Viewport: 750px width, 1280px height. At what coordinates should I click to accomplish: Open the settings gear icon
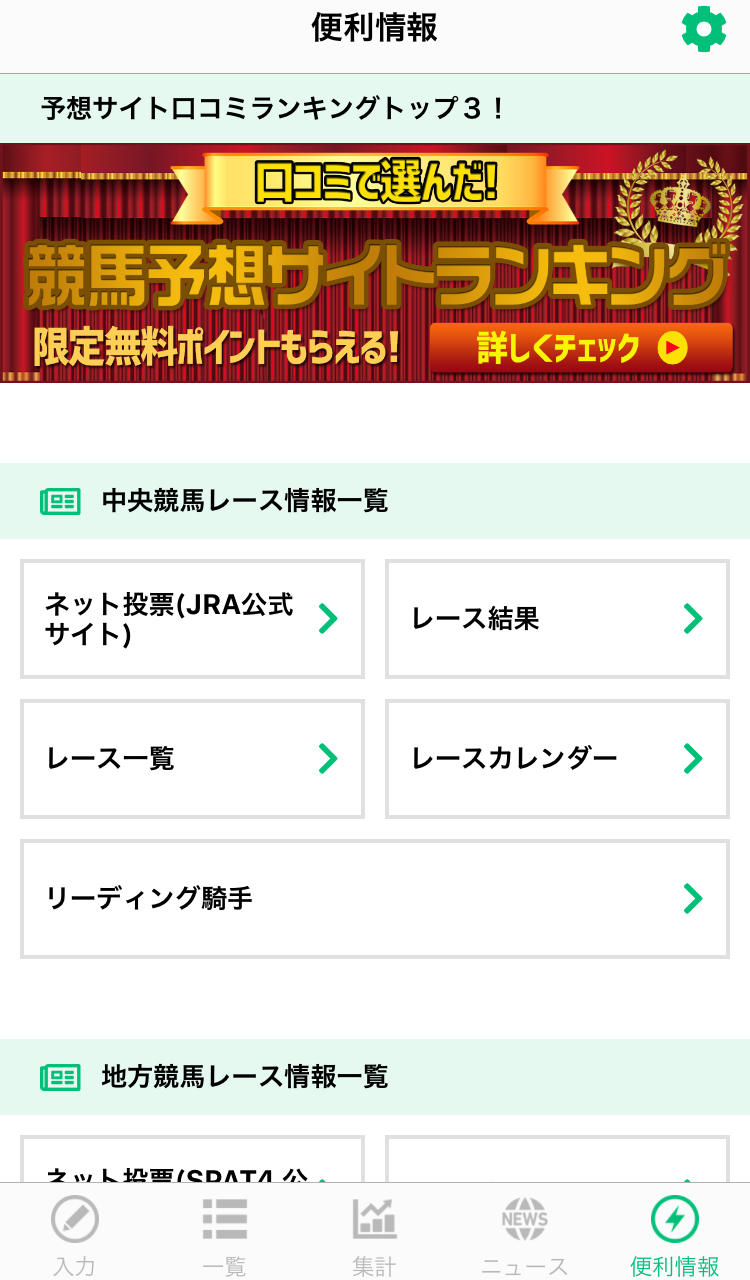click(x=703, y=29)
